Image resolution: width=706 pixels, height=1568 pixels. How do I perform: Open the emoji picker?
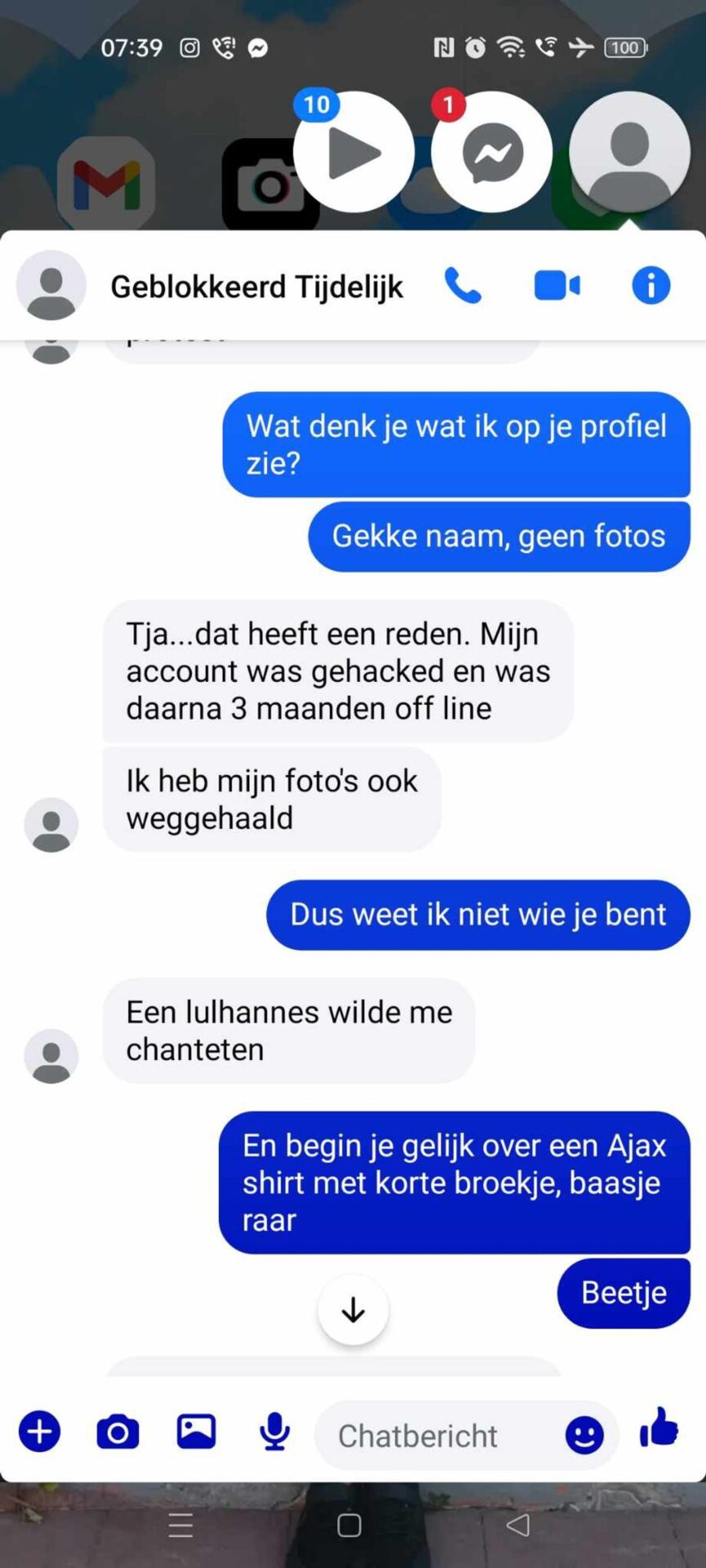(584, 1434)
